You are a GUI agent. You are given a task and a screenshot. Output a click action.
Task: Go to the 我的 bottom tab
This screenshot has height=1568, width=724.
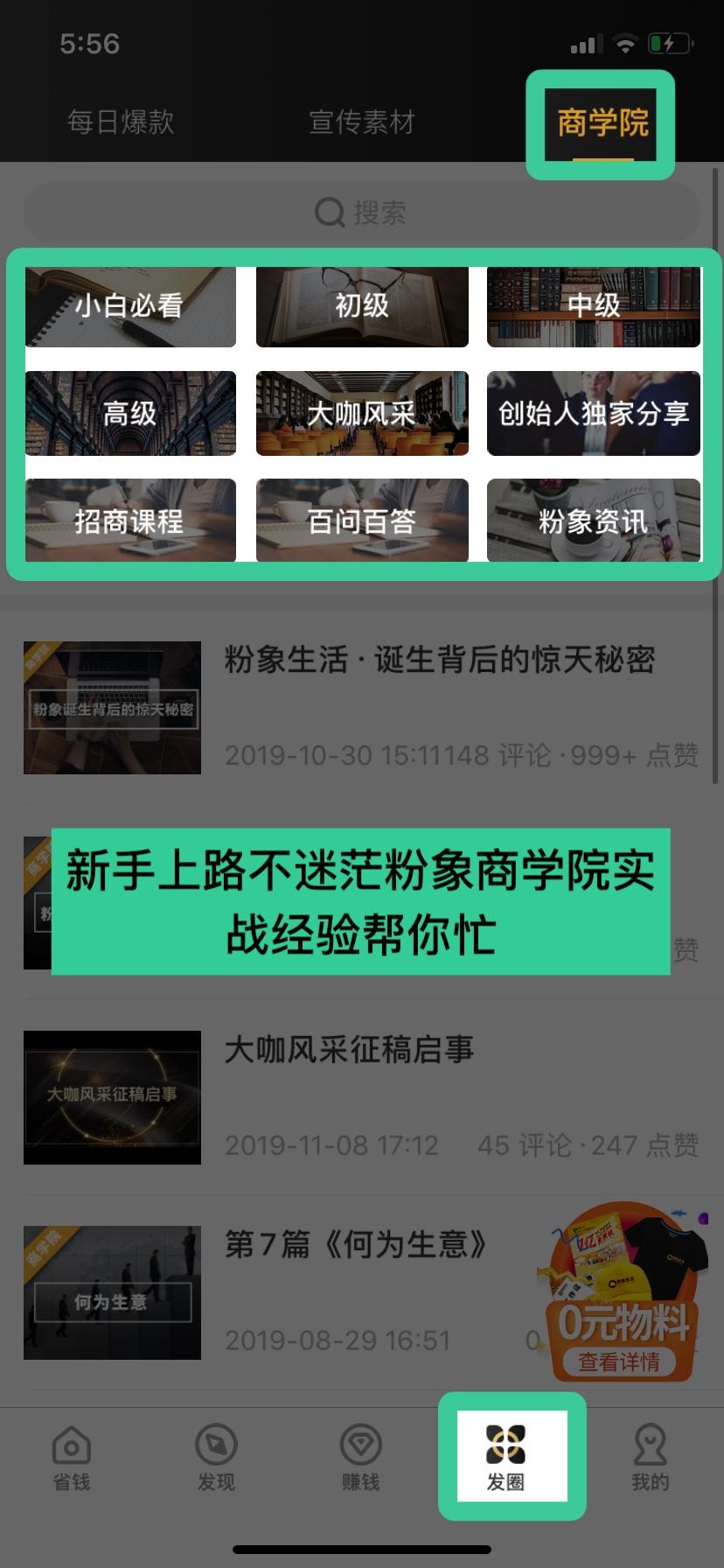(650, 1457)
